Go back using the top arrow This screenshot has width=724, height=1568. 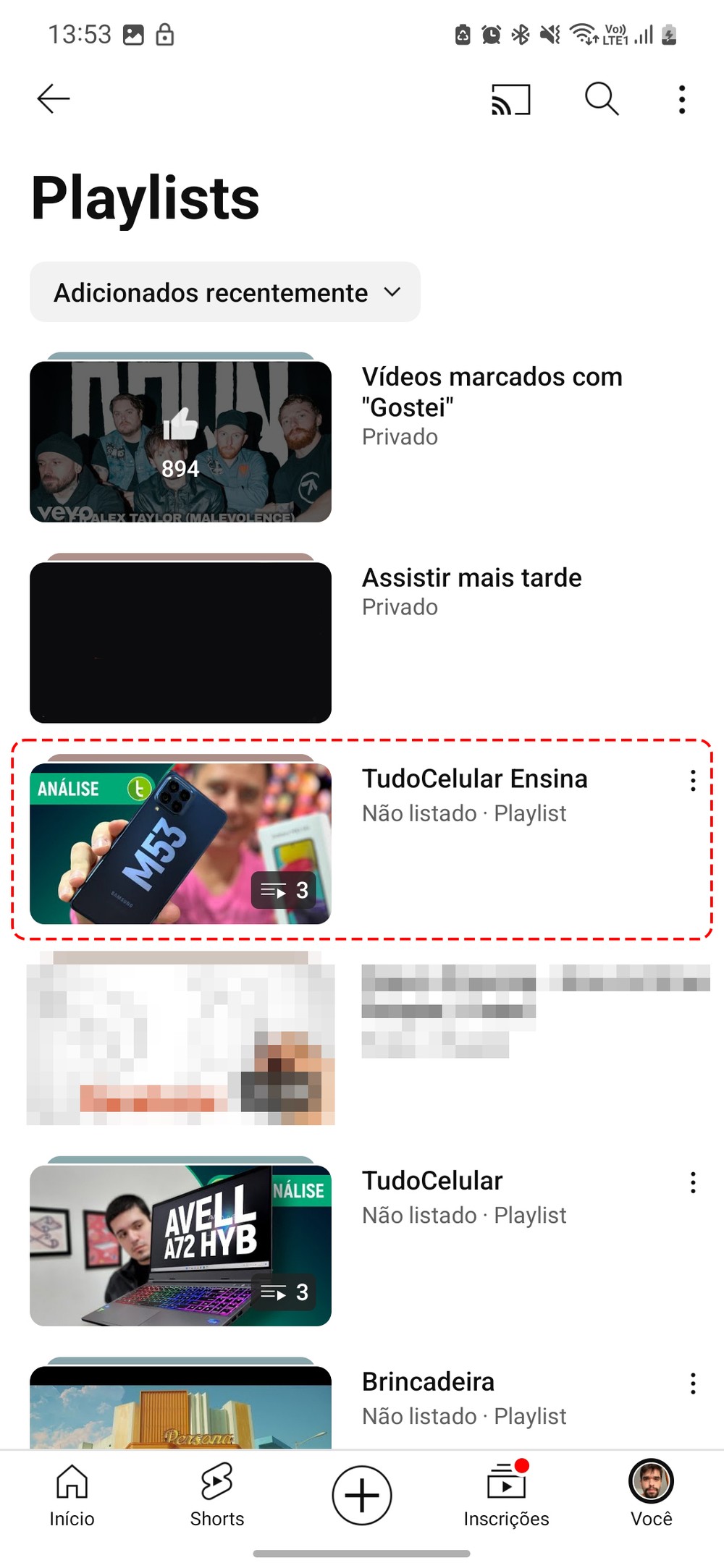54,99
